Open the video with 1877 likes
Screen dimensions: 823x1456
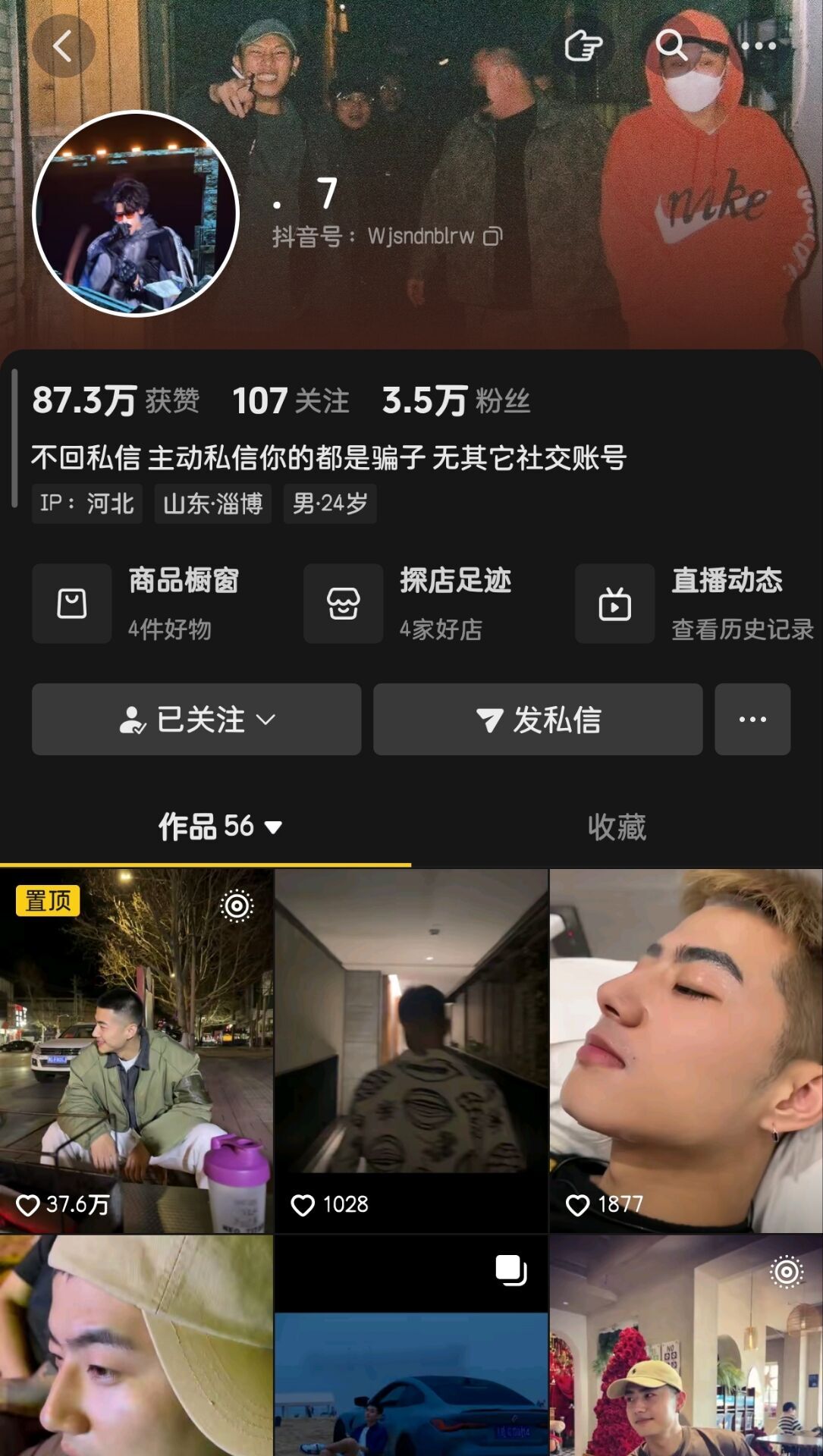[686, 1050]
